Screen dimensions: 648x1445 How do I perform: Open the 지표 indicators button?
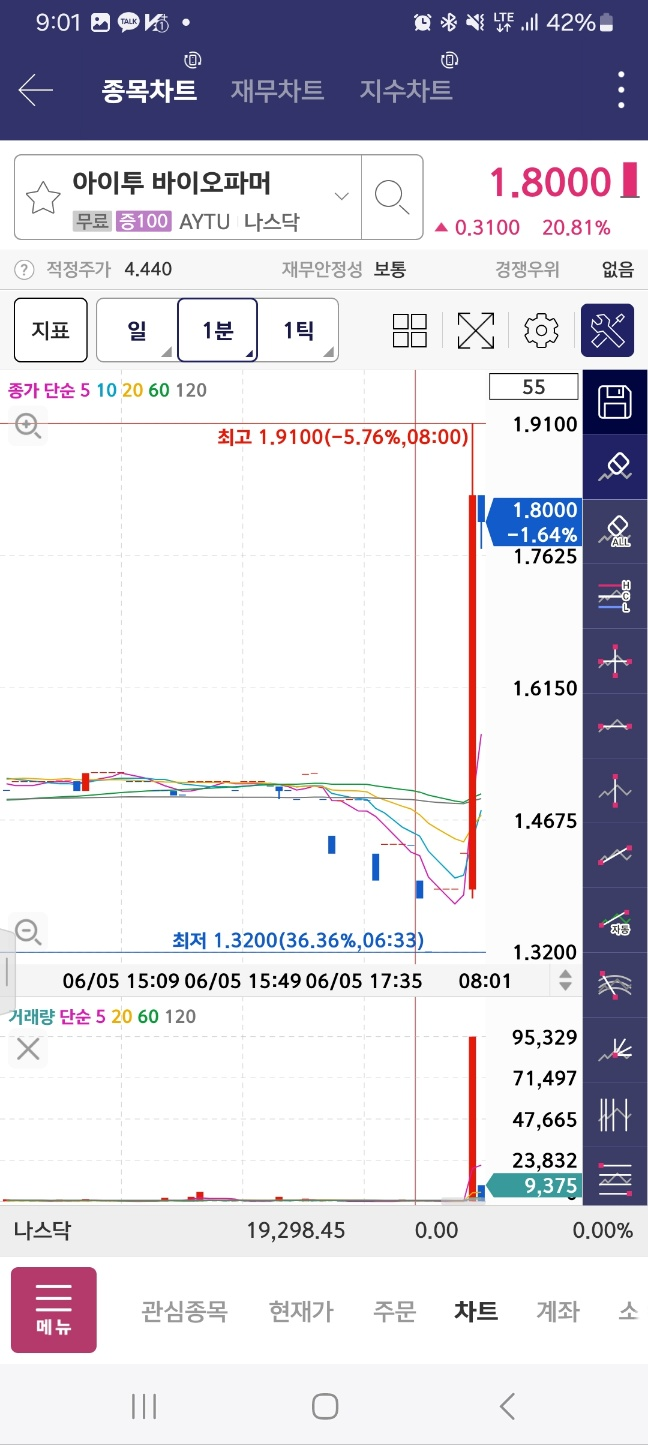[51, 330]
